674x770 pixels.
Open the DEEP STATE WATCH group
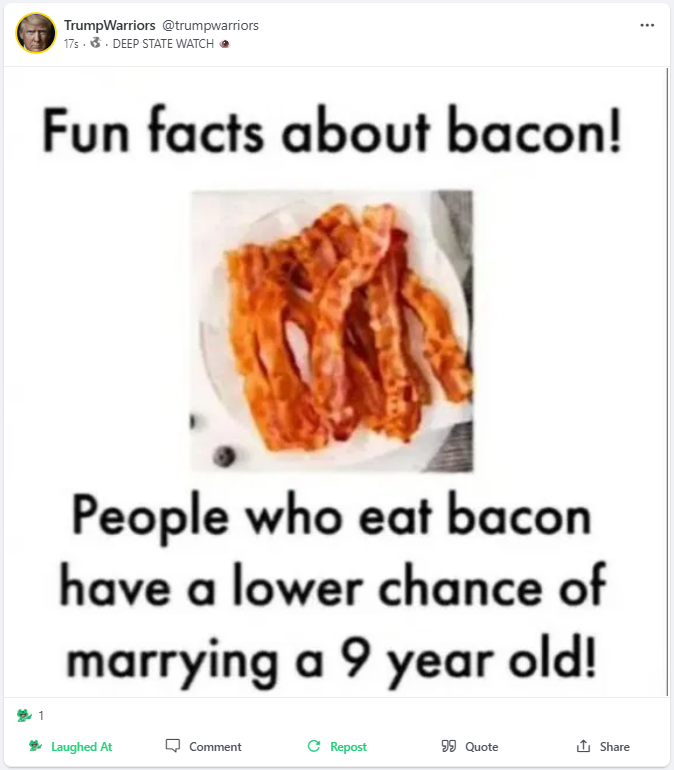163,44
